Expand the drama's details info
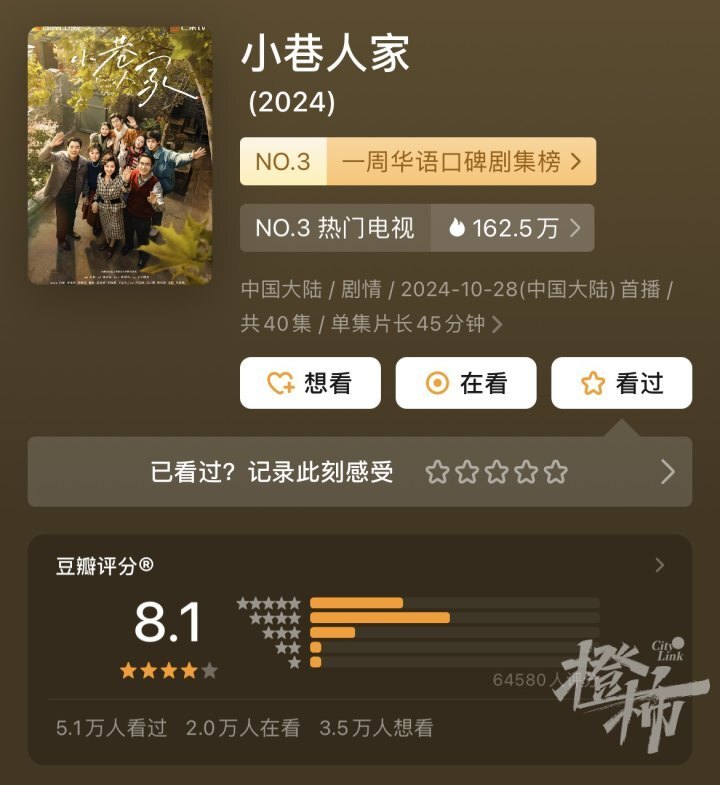Viewport: 720px width, 785px height. pyautogui.click(x=497, y=324)
